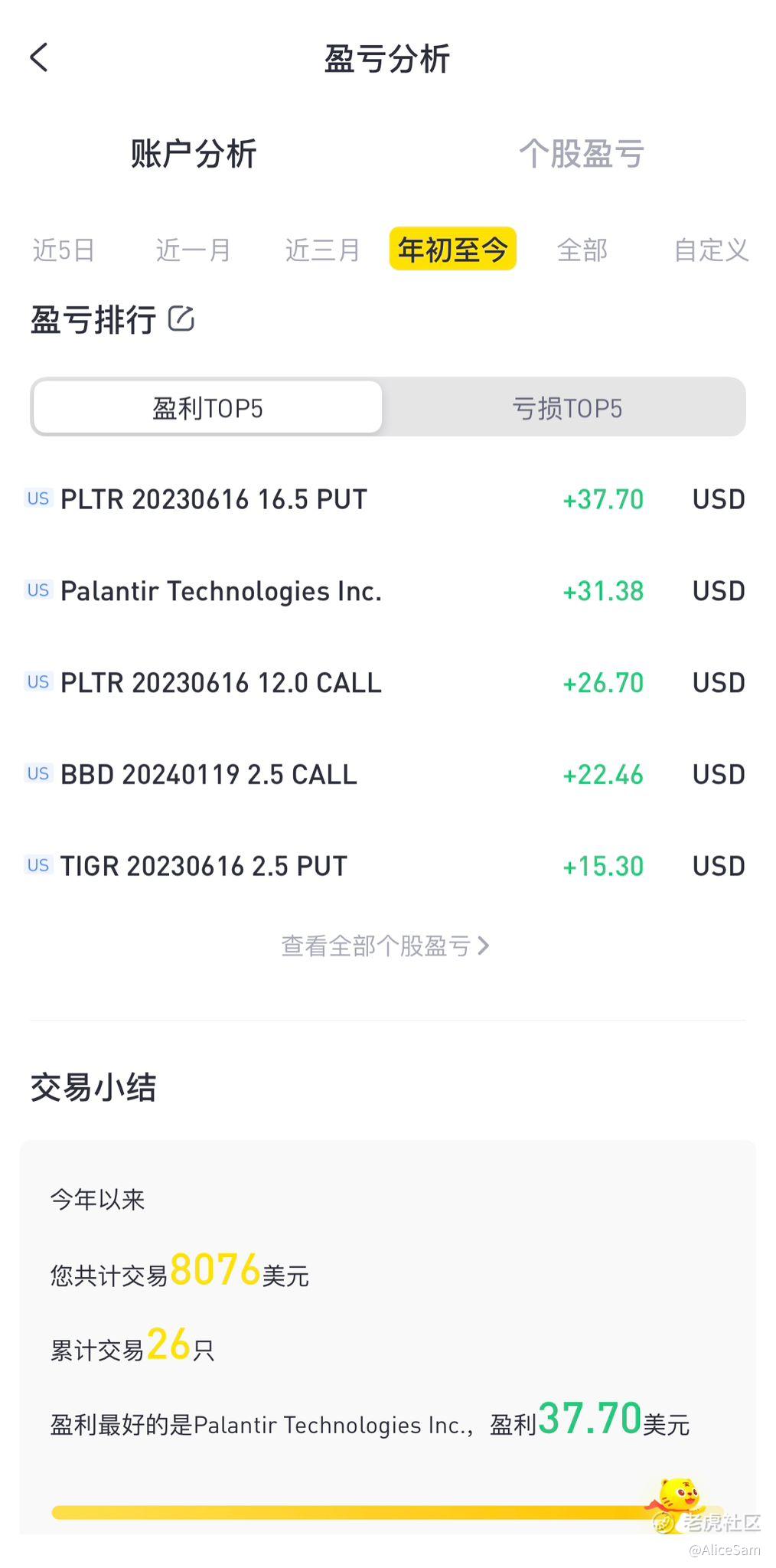The width and height of the screenshot is (776, 1568).
Task: Show 全部 time range
Action: [x=582, y=250]
